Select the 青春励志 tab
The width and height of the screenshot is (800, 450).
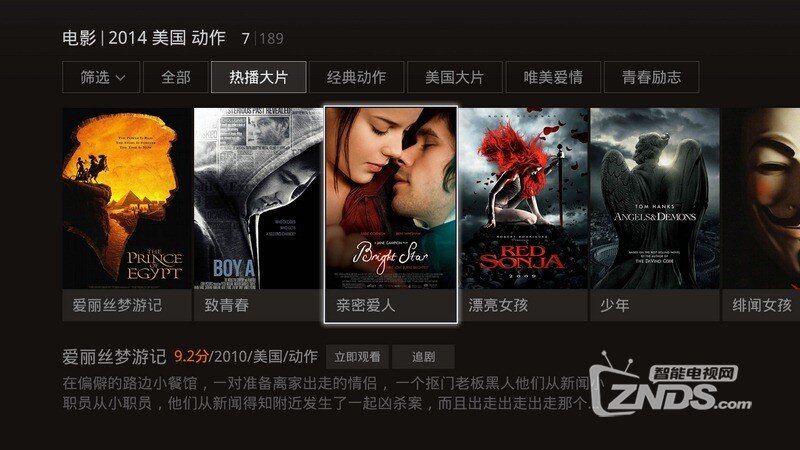(651, 77)
